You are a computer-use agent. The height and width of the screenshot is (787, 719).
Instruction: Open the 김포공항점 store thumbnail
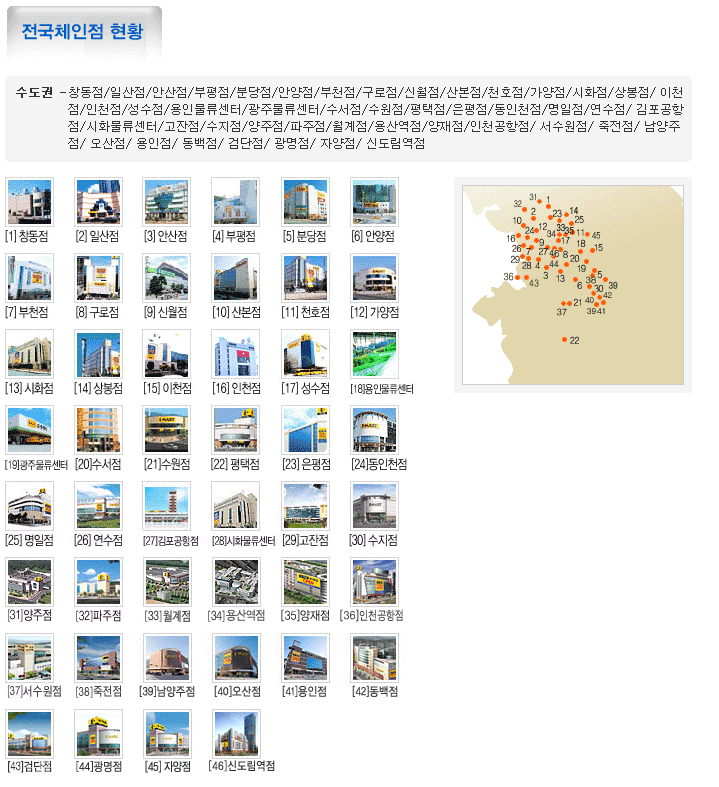tap(168, 507)
